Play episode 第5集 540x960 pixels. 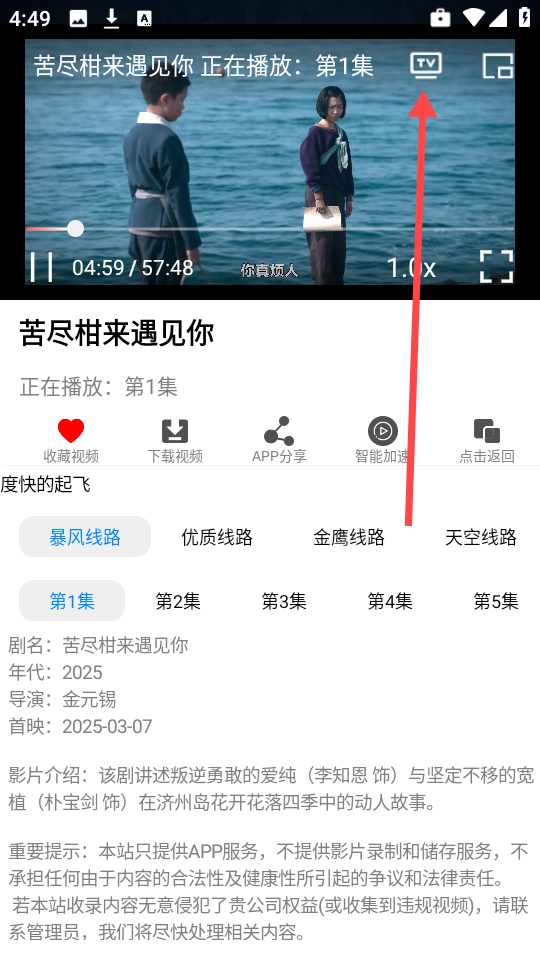pyautogui.click(x=496, y=601)
